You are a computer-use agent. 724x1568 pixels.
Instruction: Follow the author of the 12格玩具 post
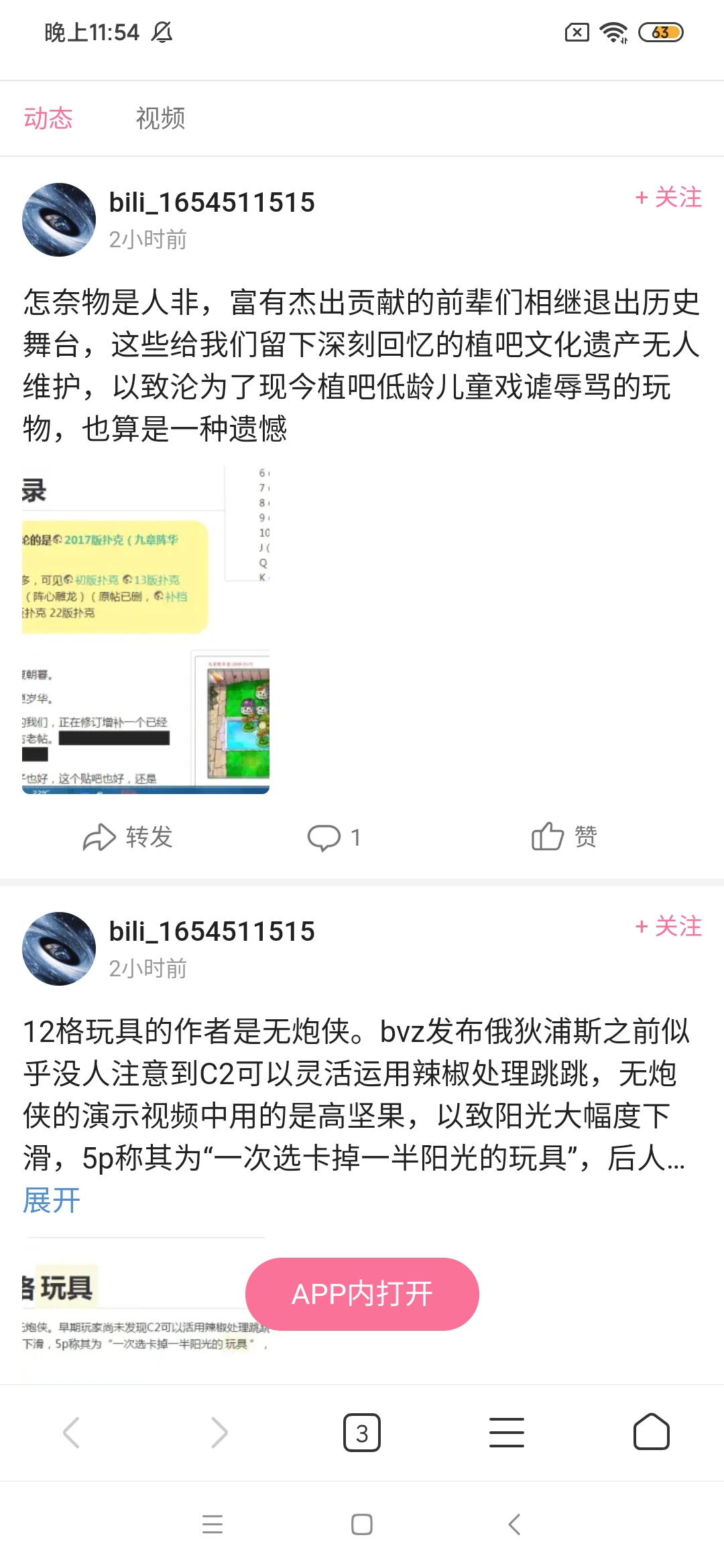click(x=668, y=927)
